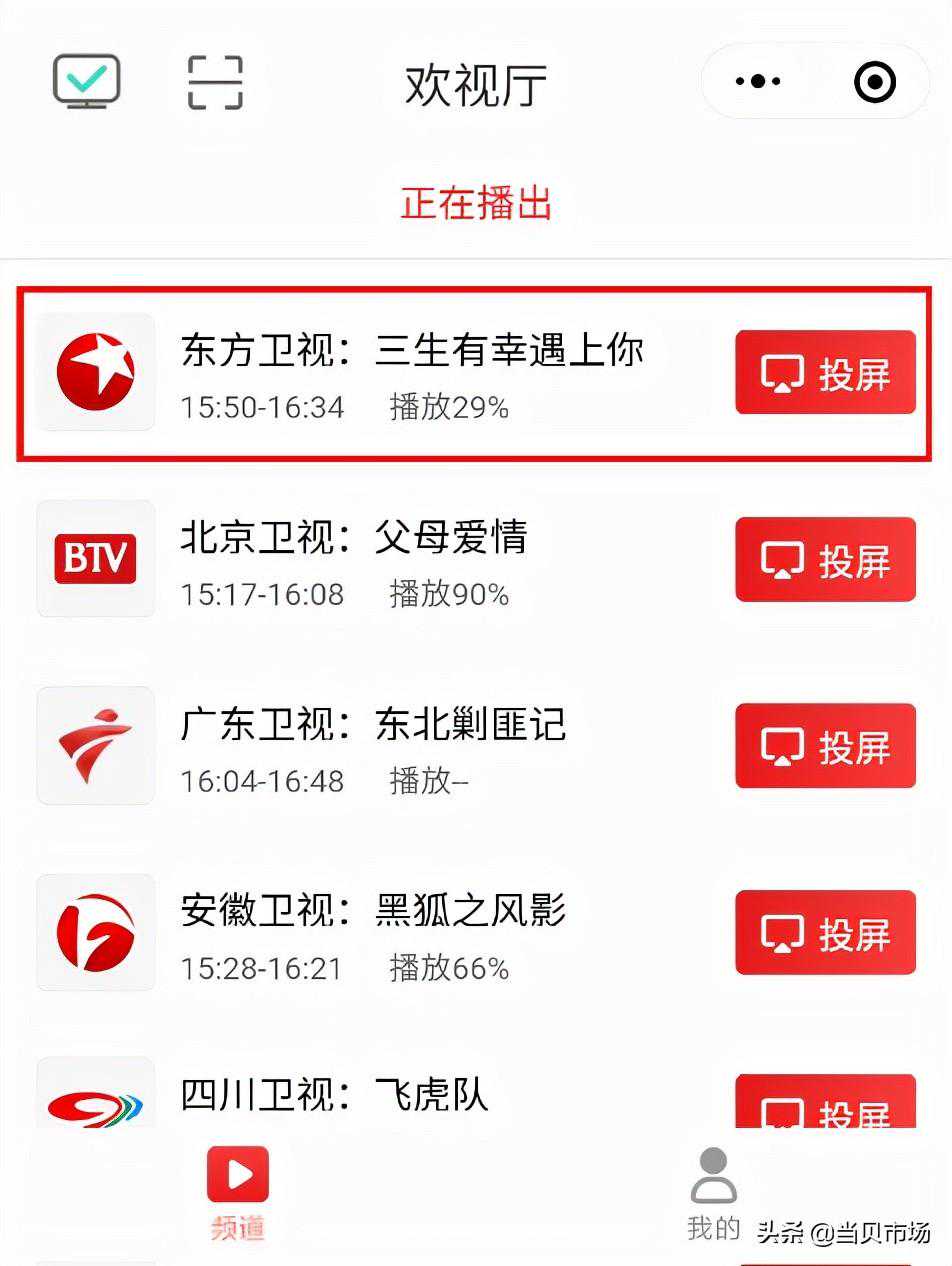Click the 投屏 button for 东北剿匪记
This screenshot has width=952, height=1266.
(x=824, y=746)
